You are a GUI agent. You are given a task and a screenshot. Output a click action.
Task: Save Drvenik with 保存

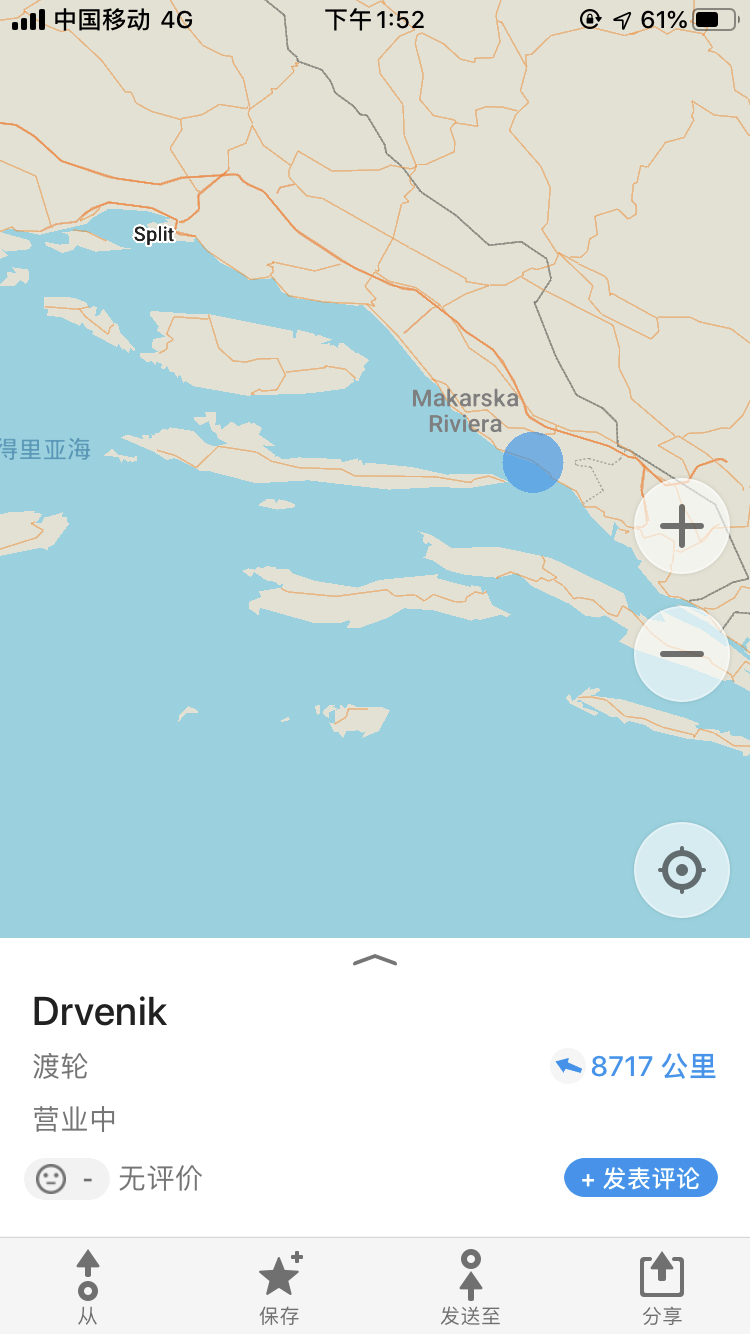coord(280,1287)
